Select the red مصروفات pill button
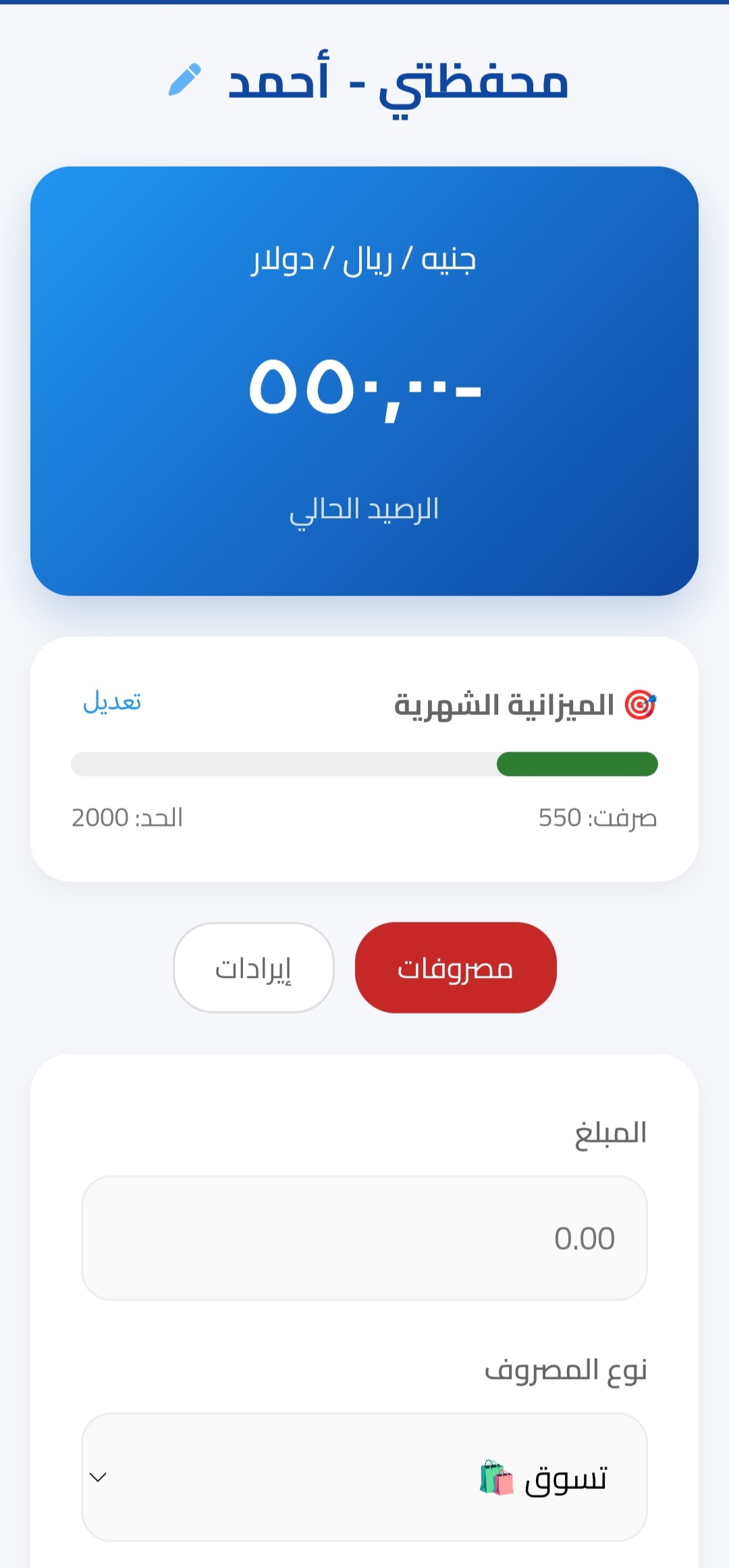Viewport: 729px width, 1568px height. tap(456, 967)
